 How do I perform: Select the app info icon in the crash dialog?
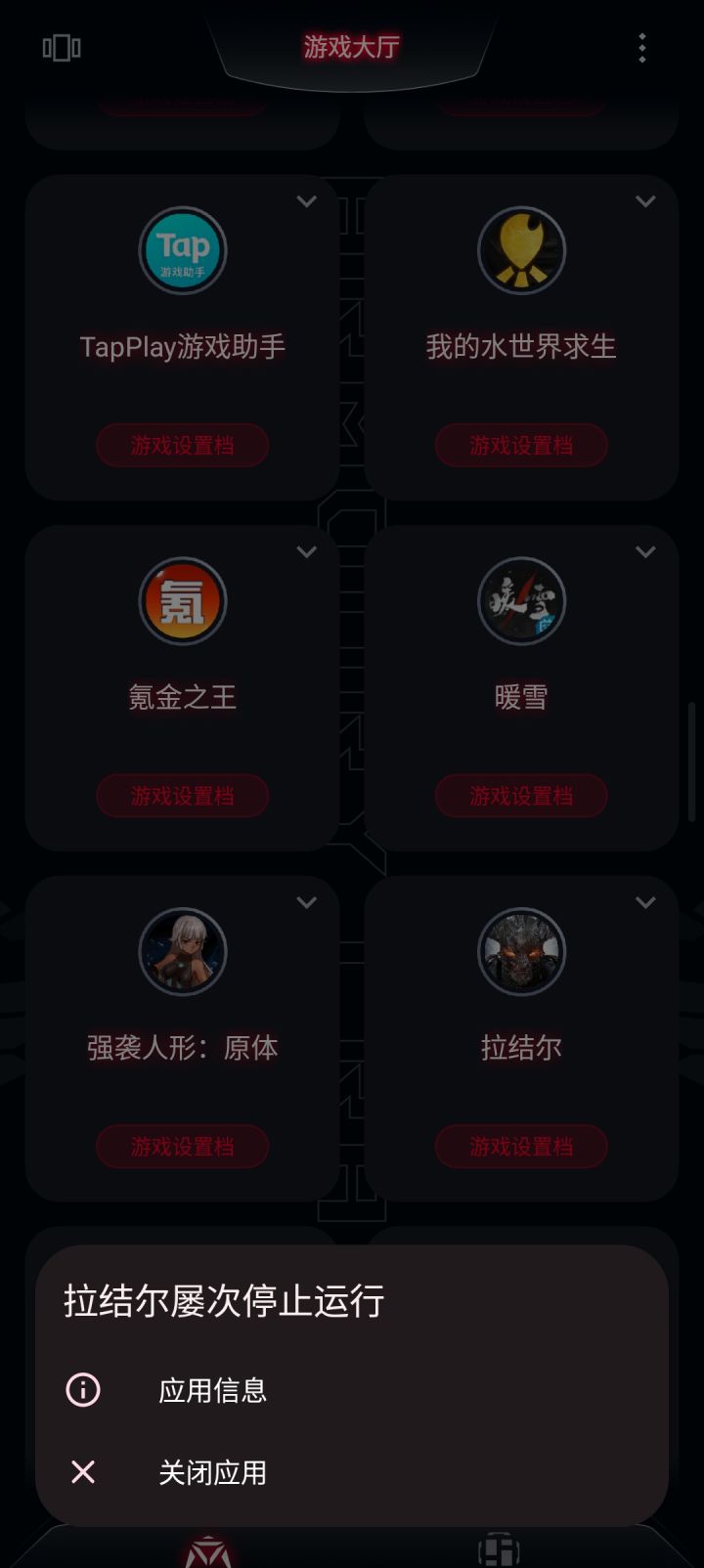tap(83, 1388)
